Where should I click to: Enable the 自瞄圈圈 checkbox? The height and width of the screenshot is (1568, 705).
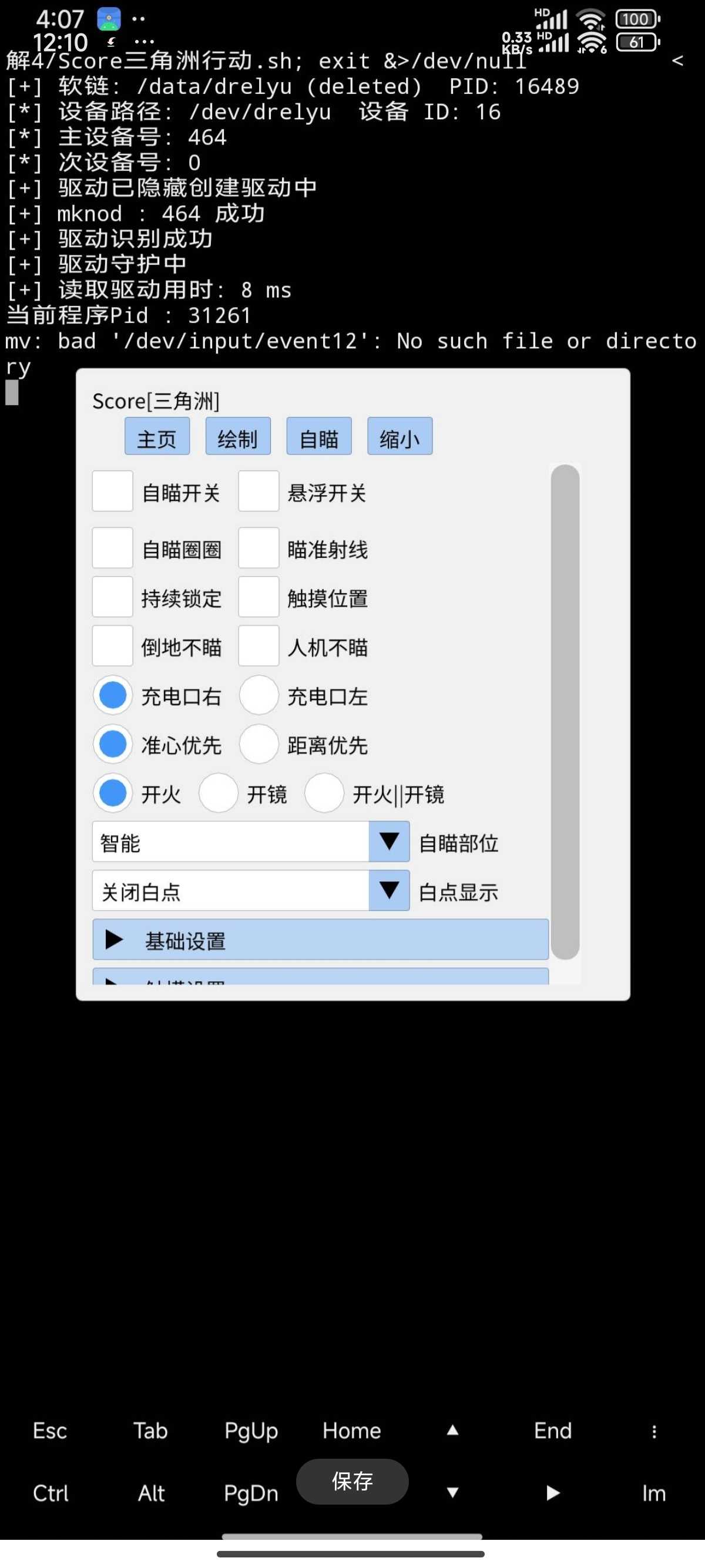coord(112,547)
